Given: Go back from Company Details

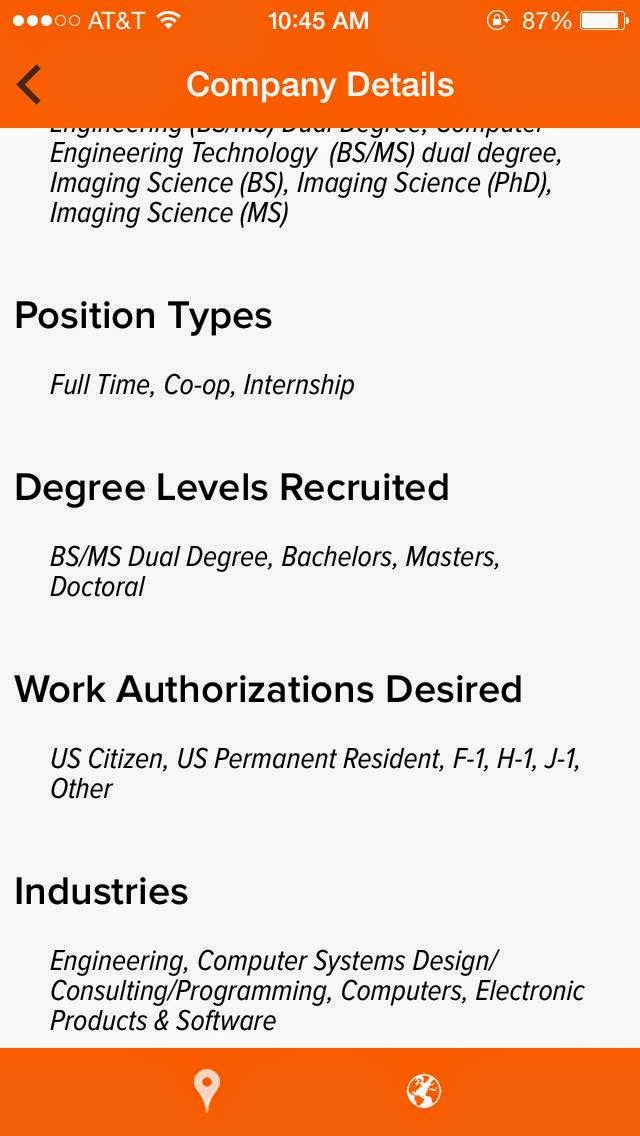Looking at the screenshot, I should point(30,85).
